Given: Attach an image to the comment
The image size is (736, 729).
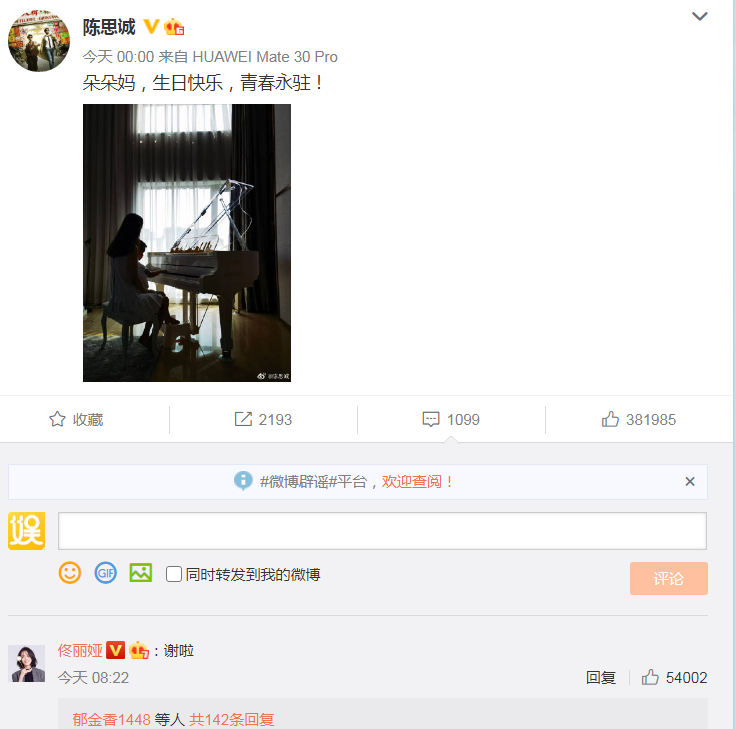Looking at the screenshot, I should [x=141, y=573].
